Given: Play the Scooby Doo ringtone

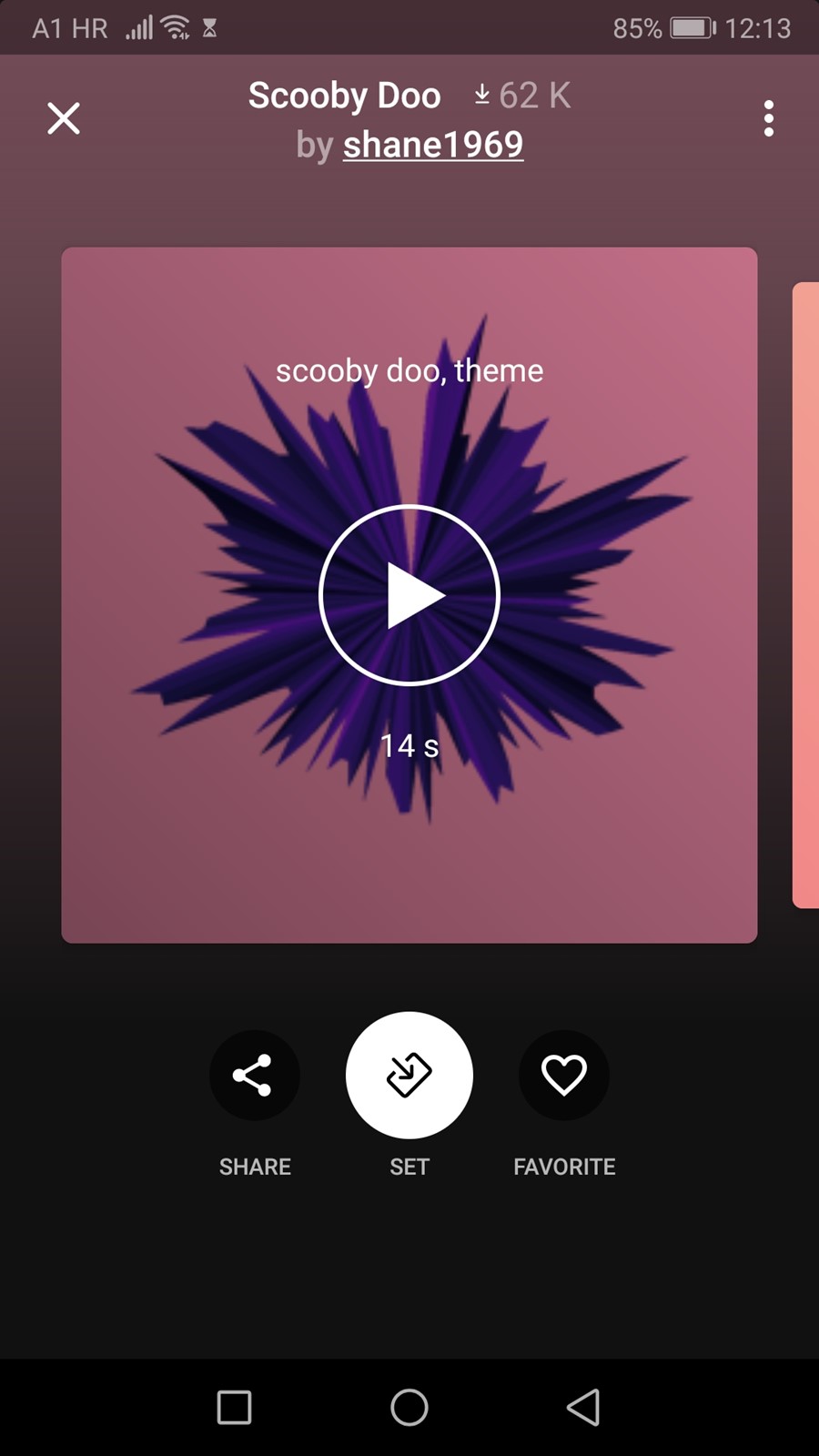Looking at the screenshot, I should click(409, 594).
